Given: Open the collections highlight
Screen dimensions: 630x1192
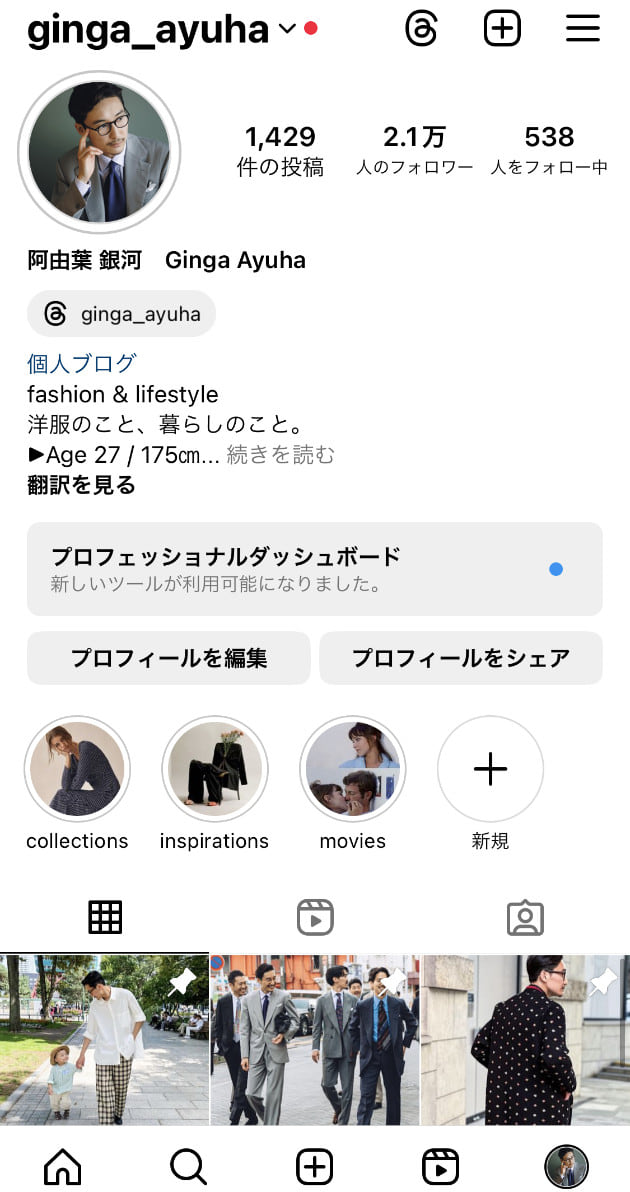Looking at the screenshot, I should point(77,768).
